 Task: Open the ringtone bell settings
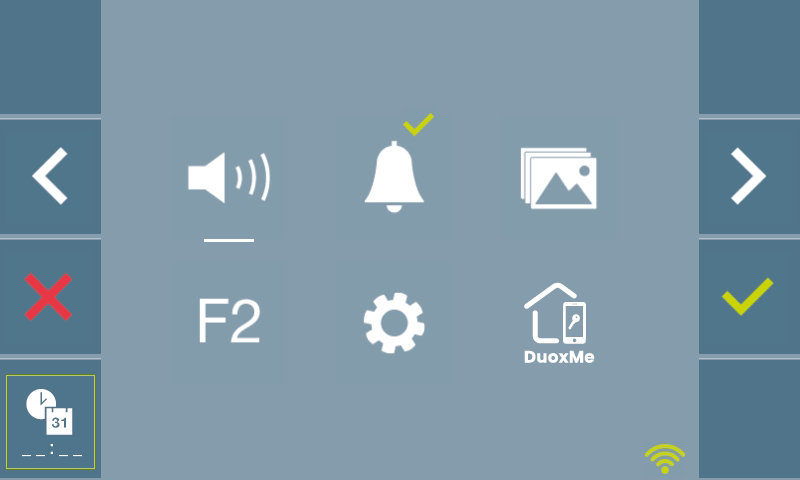point(393,177)
